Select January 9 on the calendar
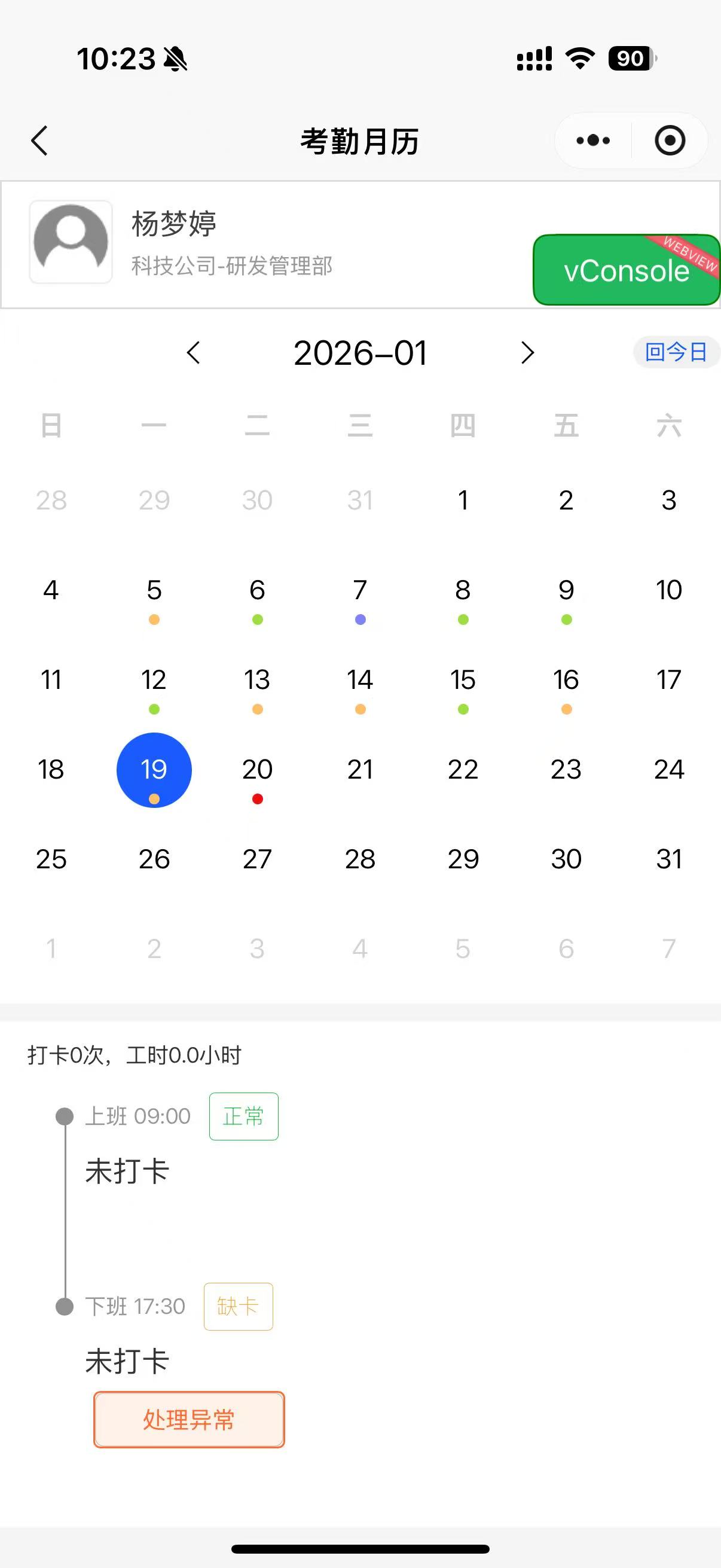 tap(566, 590)
